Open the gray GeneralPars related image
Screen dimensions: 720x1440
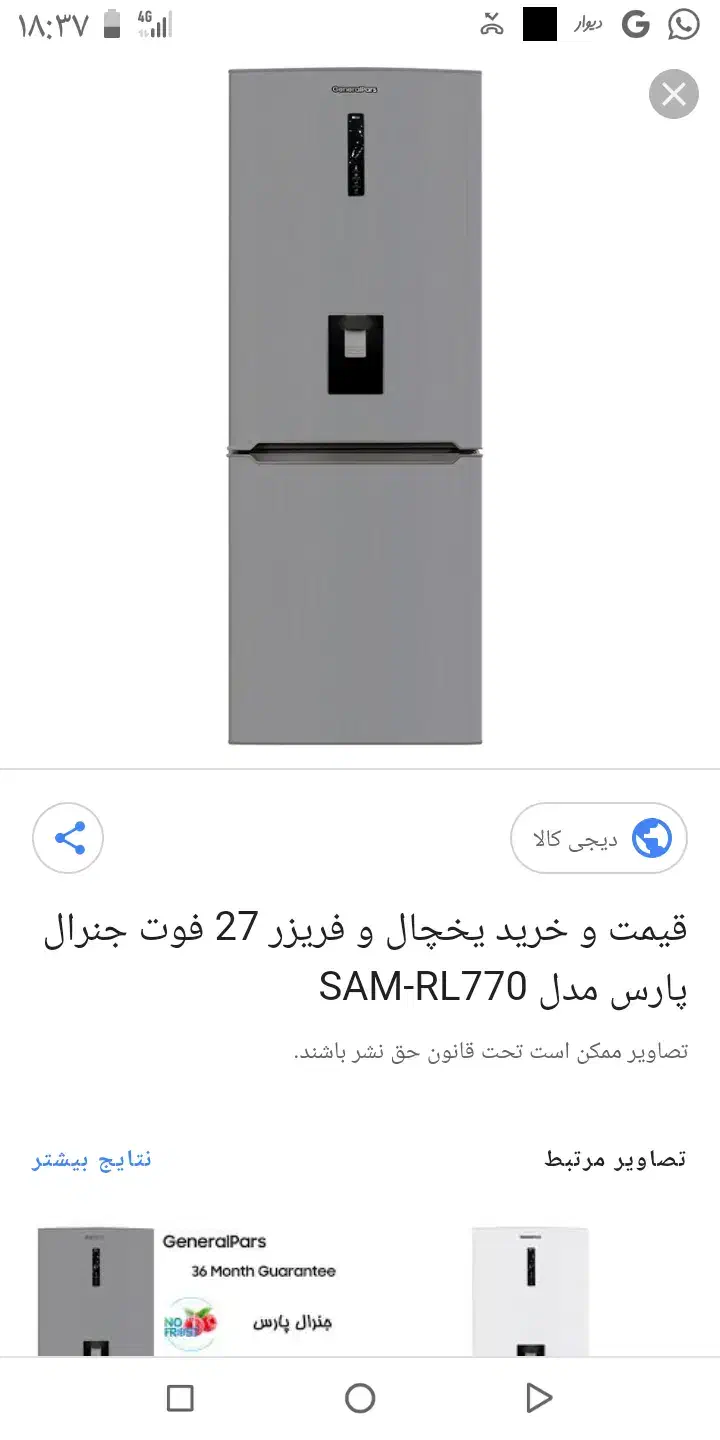pos(188,1290)
